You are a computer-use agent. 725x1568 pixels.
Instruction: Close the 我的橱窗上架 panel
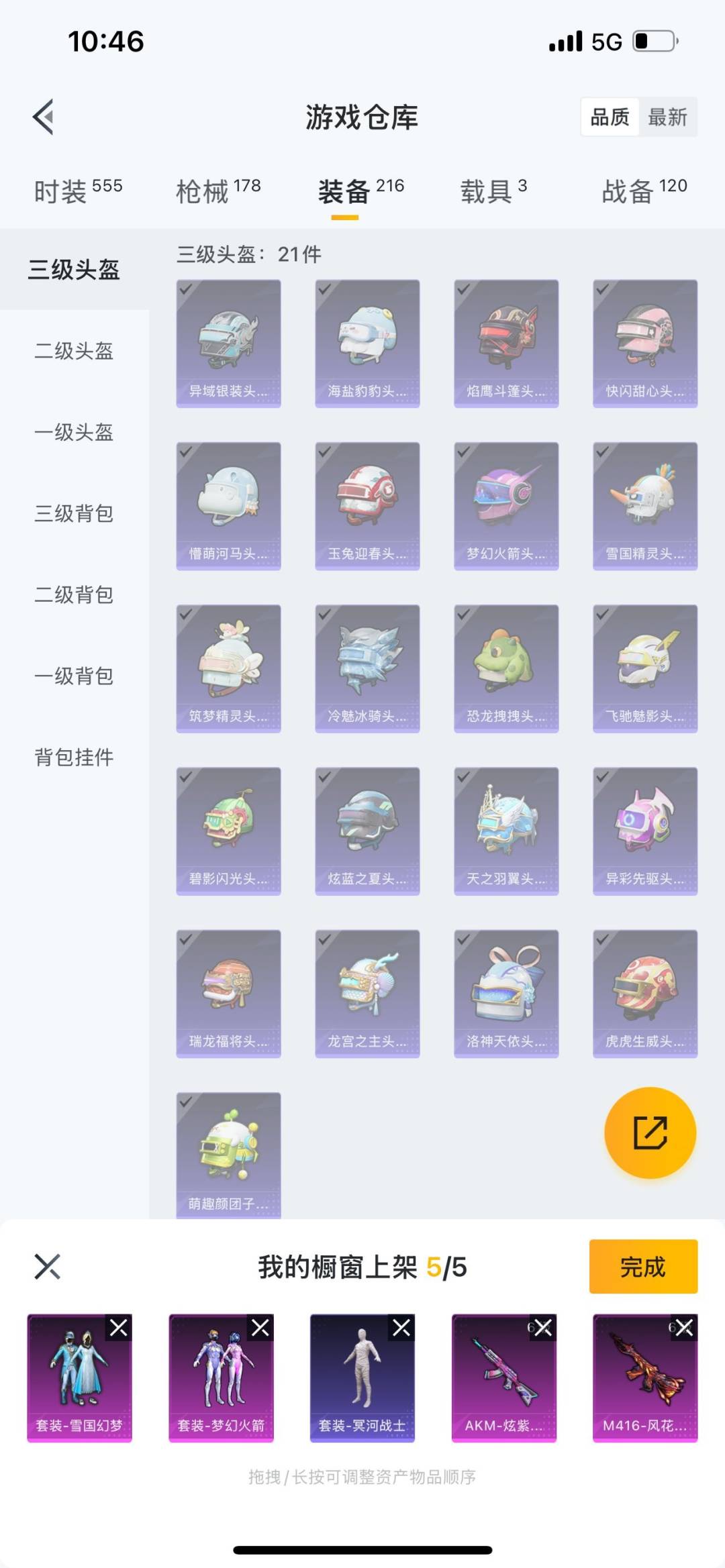pos(47,1267)
